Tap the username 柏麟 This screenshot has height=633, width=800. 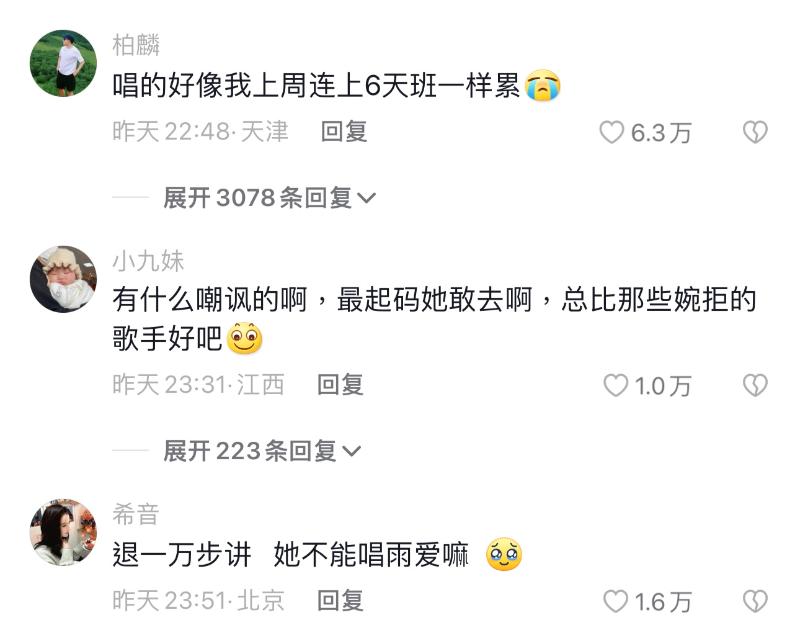(x=136, y=46)
